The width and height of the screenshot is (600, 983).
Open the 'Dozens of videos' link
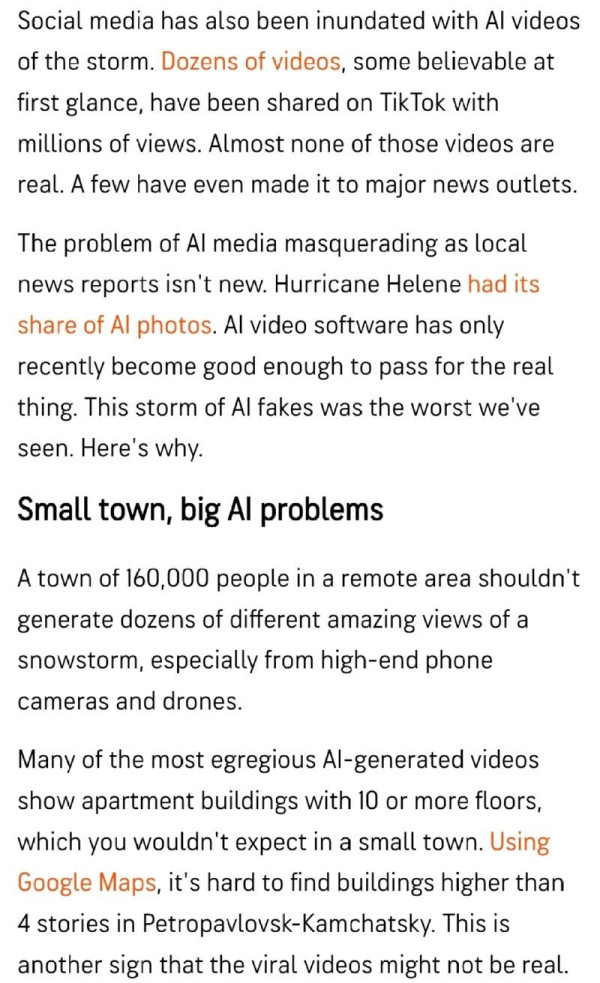click(x=251, y=62)
